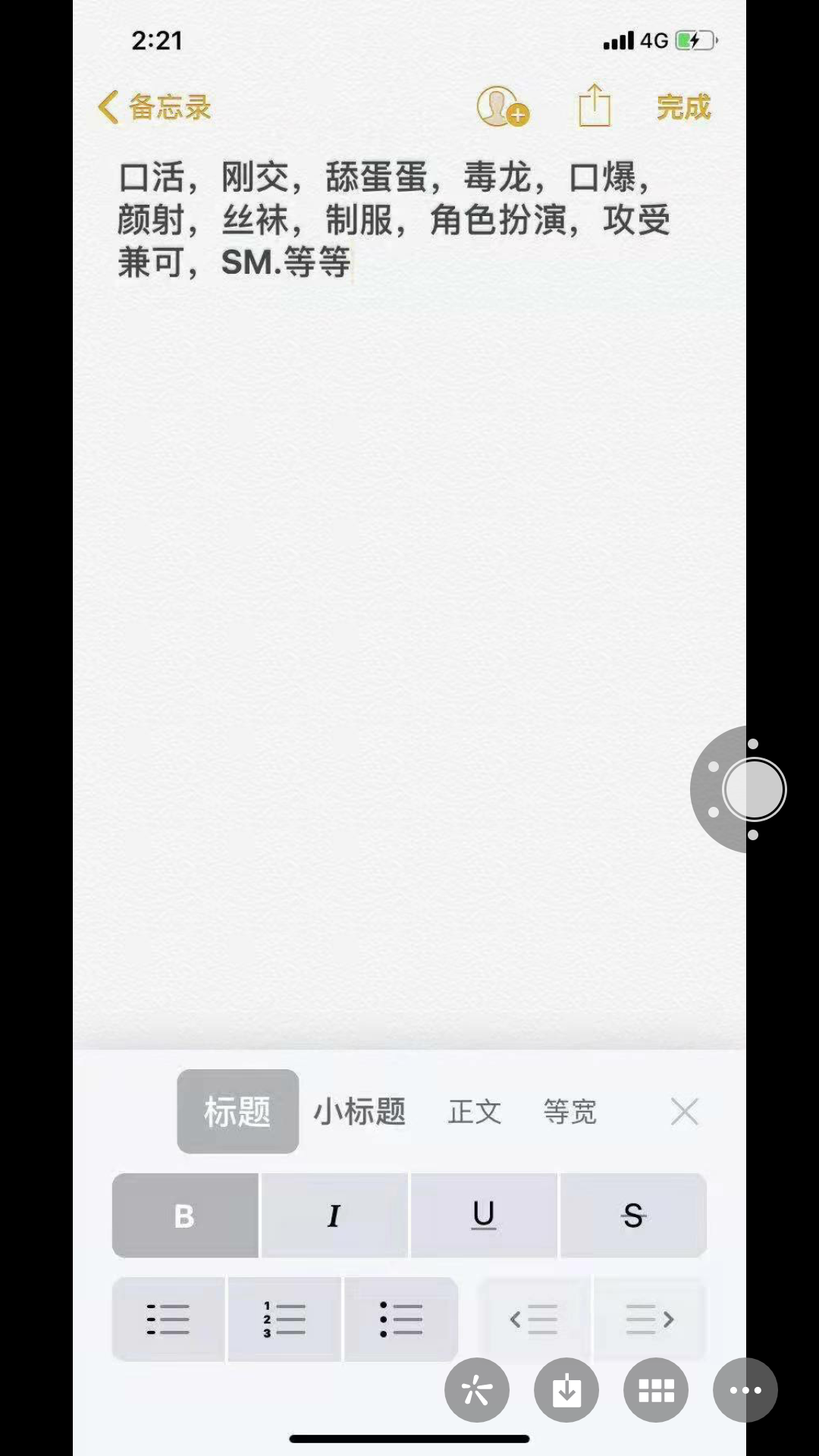Image resolution: width=819 pixels, height=1456 pixels.
Task: Insert a numbered list
Action: point(284,1319)
